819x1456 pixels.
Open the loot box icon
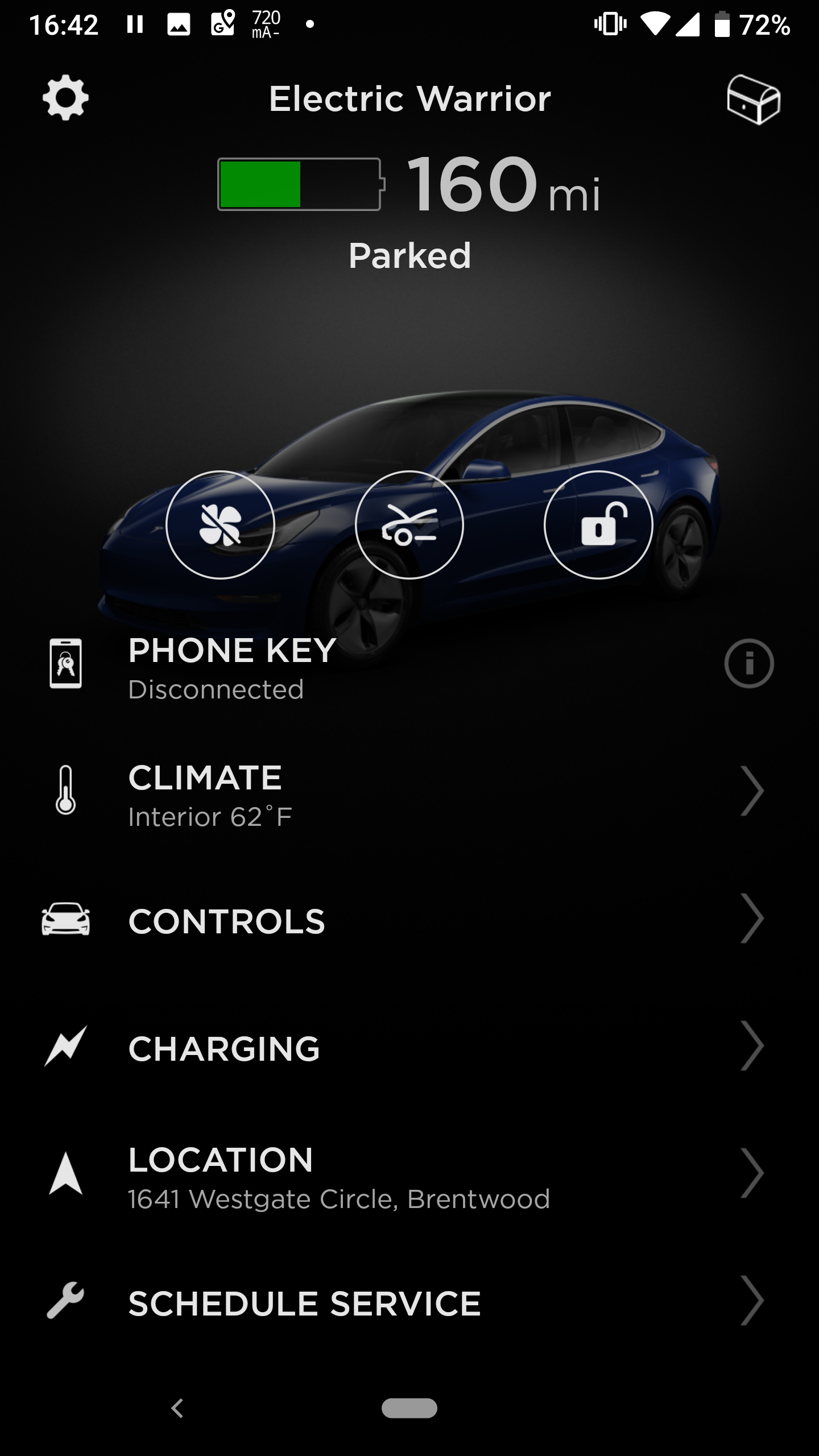tap(753, 100)
